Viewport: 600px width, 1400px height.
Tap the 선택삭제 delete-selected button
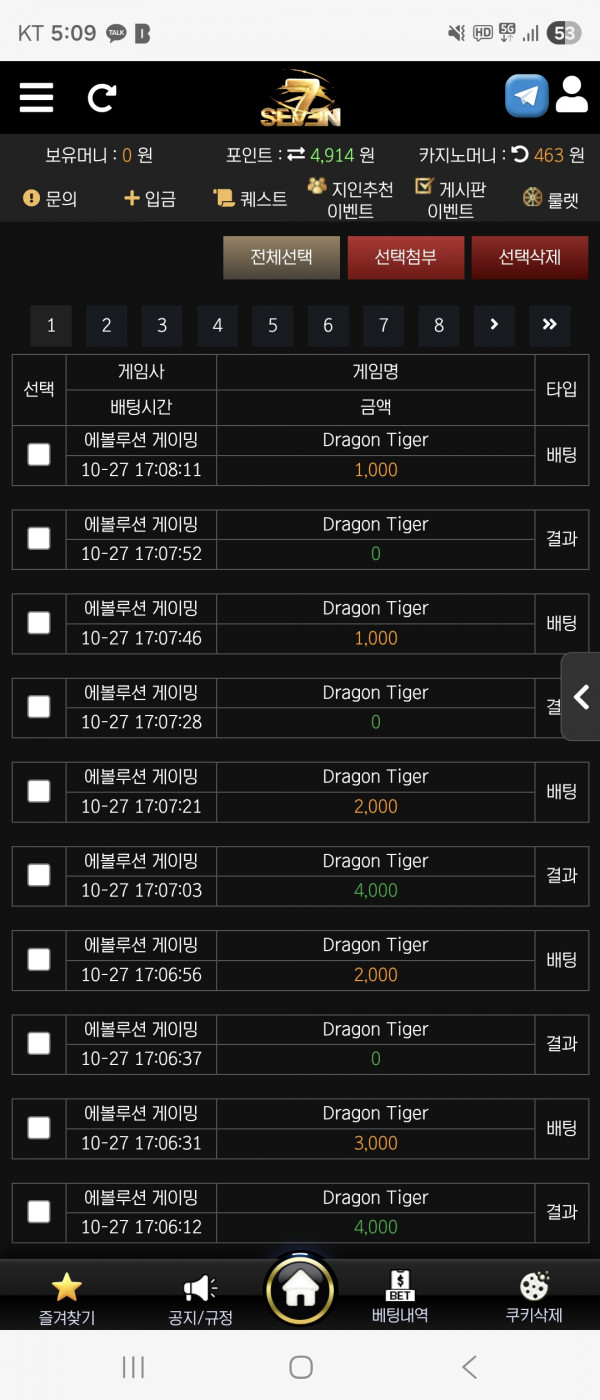(x=530, y=257)
